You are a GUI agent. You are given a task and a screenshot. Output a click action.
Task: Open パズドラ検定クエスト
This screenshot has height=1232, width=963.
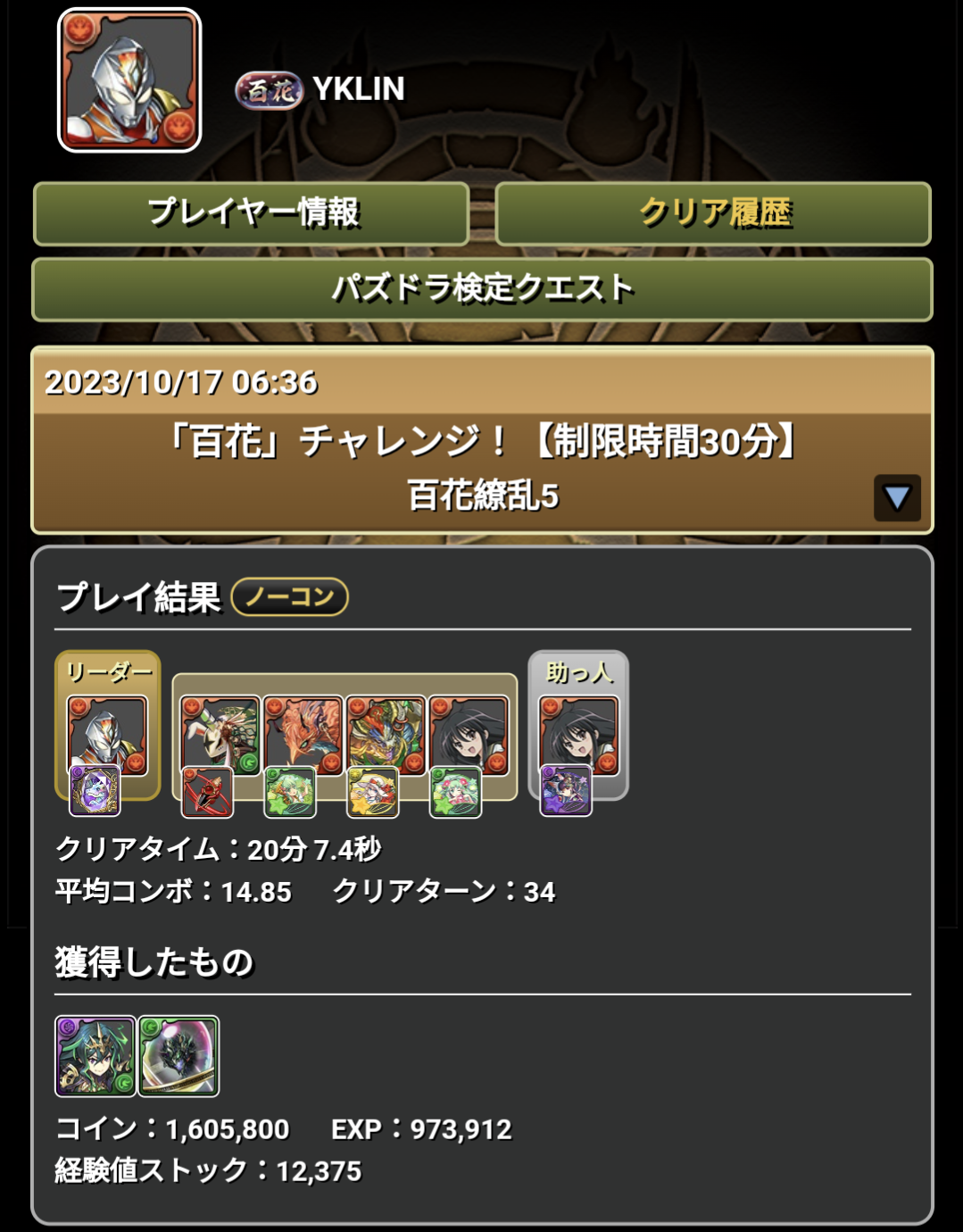pos(482,289)
